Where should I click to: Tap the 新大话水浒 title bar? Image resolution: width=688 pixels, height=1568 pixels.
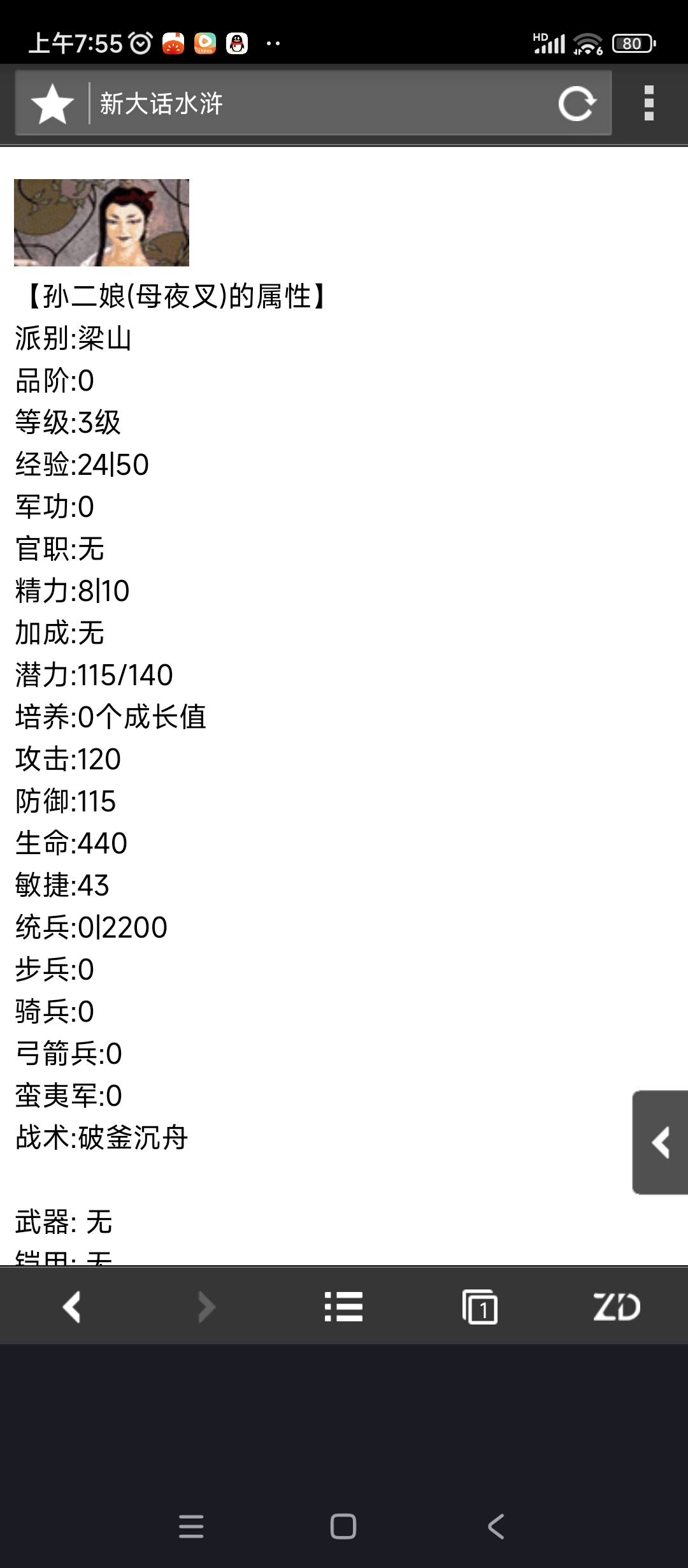click(255, 103)
